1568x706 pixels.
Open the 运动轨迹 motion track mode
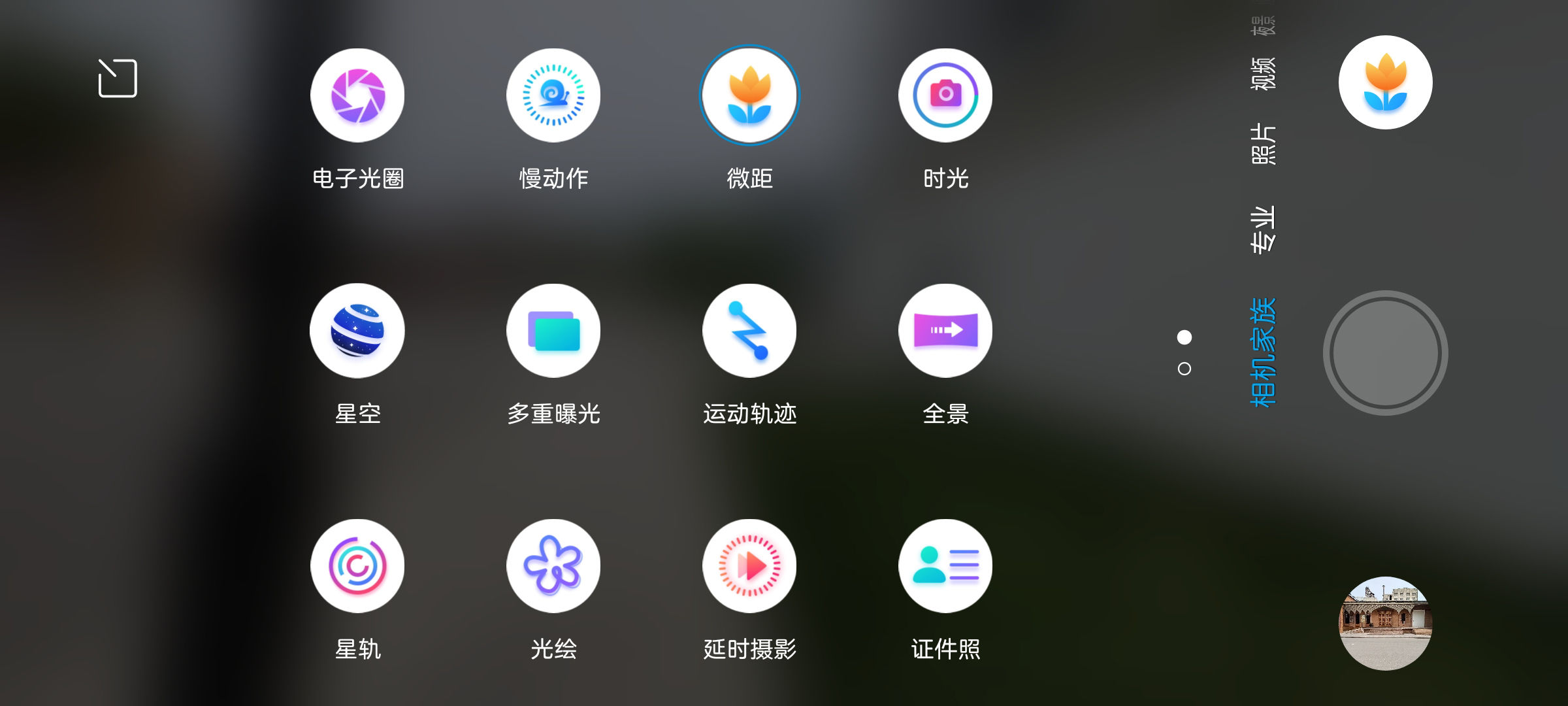click(x=749, y=331)
